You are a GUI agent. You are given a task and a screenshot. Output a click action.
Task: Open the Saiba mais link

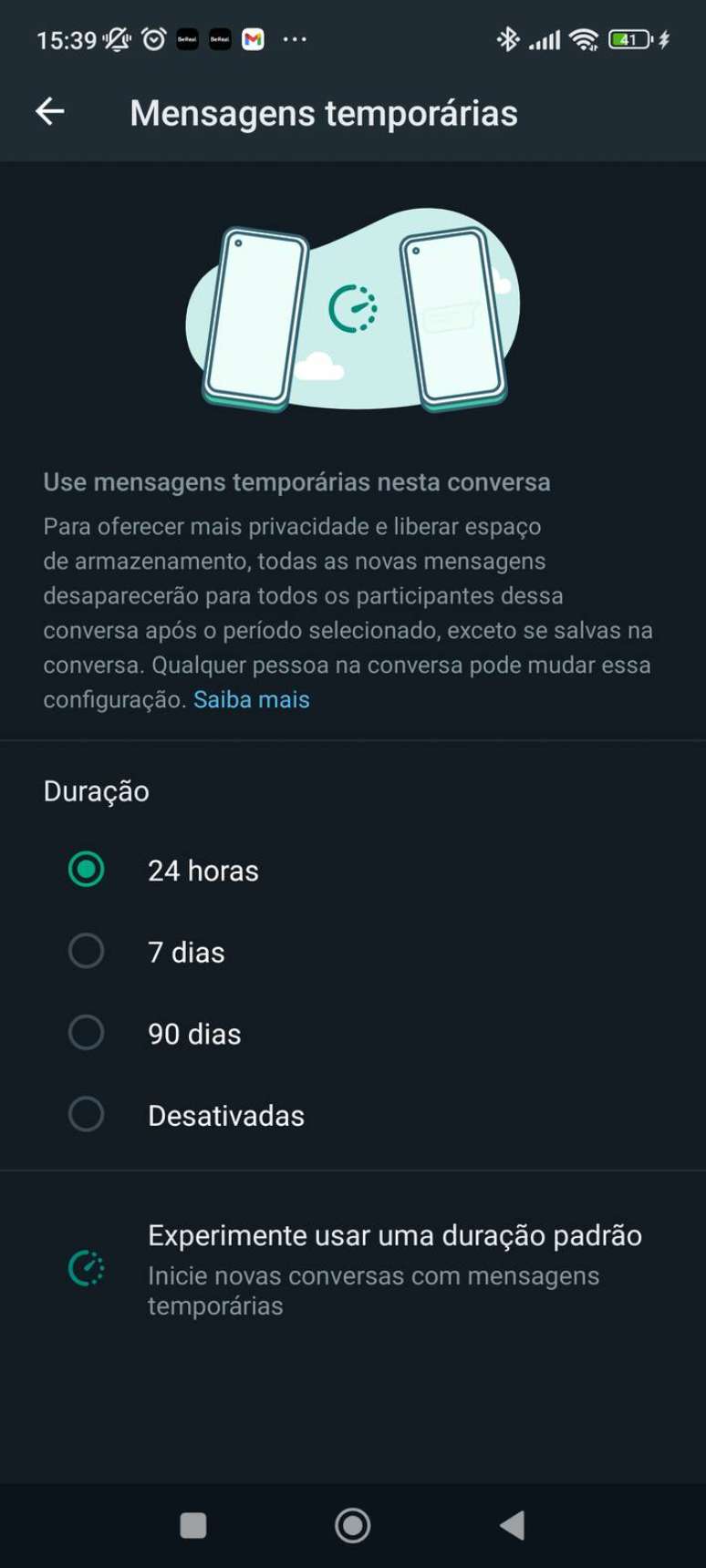[x=251, y=699]
